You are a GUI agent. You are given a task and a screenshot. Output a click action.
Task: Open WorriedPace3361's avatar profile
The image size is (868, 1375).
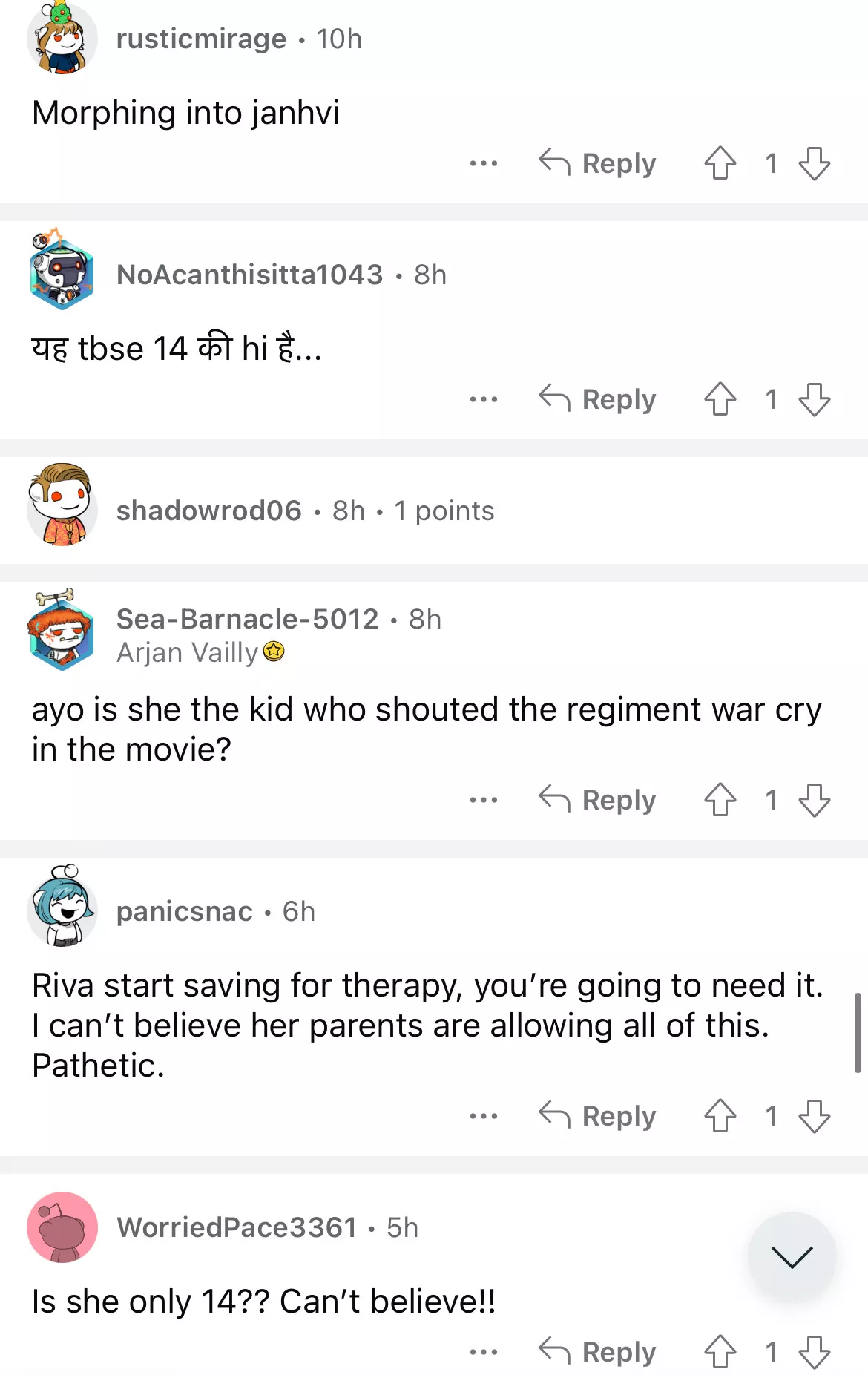(x=62, y=1227)
